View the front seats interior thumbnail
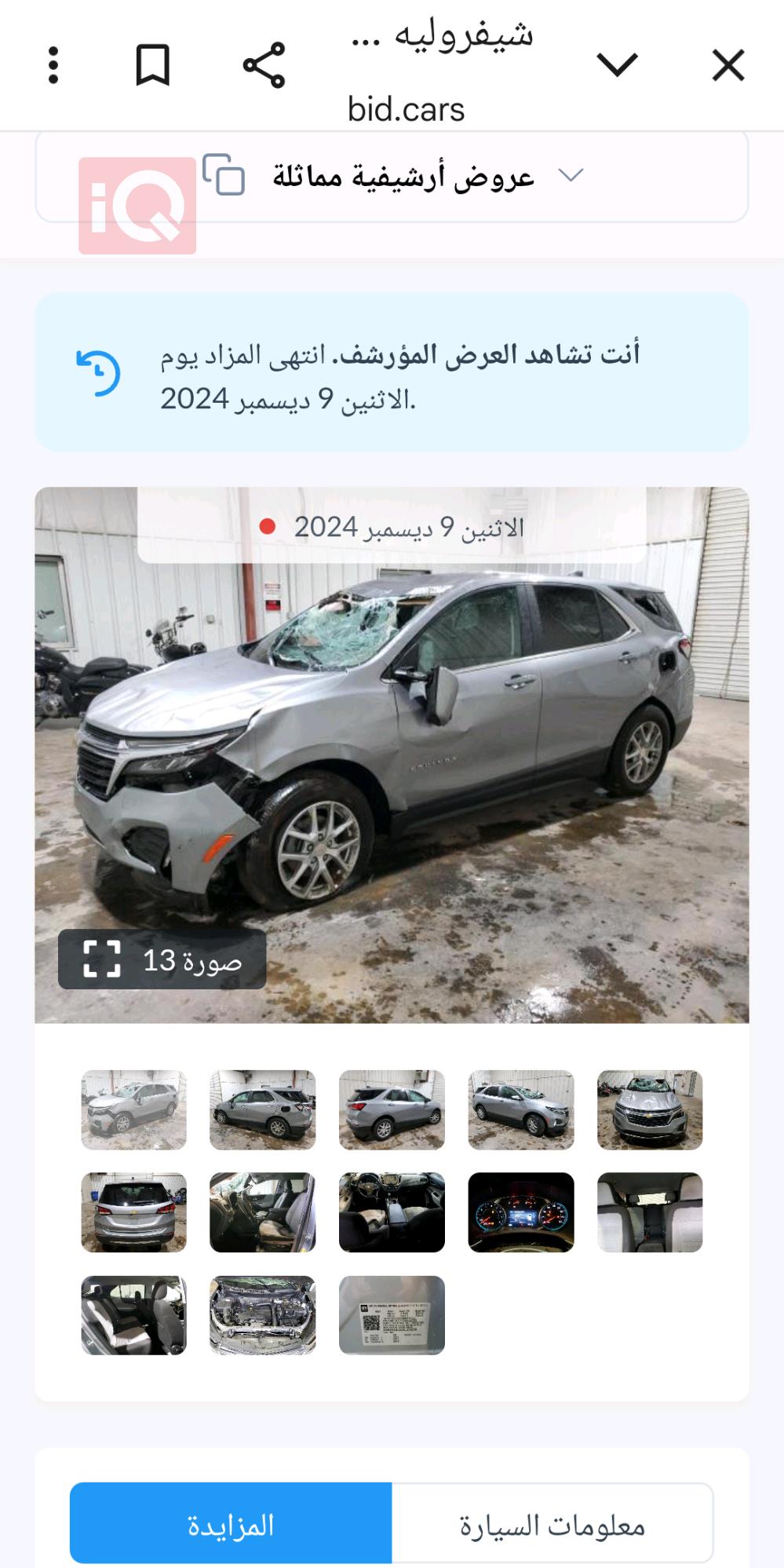 pyautogui.click(x=262, y=1212)
